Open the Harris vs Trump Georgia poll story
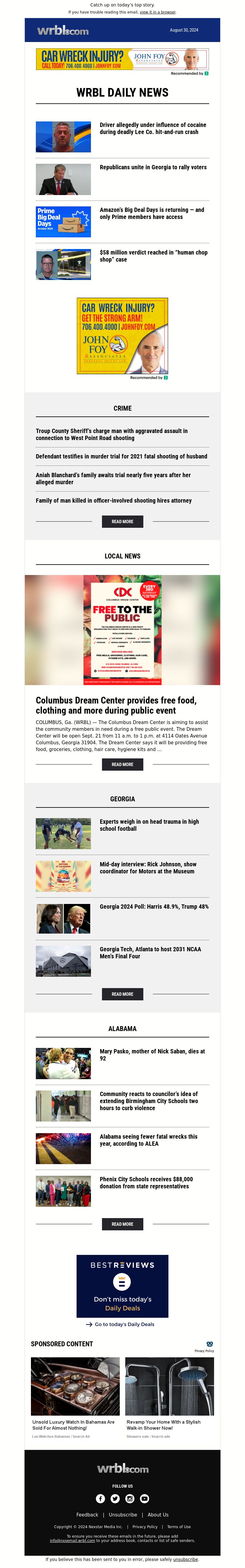245x1568 pixels. (x=154, y=906)
